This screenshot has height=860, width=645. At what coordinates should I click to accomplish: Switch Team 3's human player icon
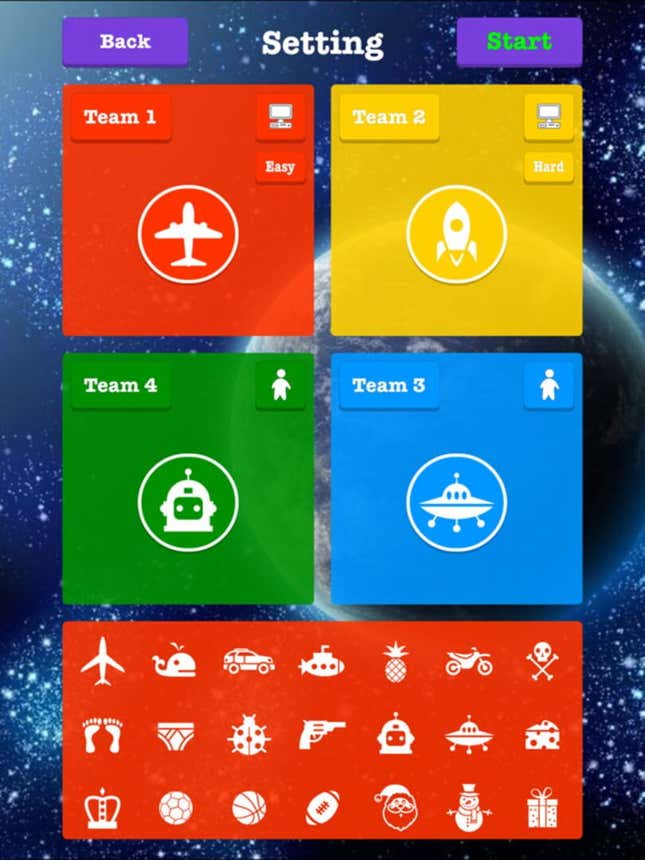[x=548, y=385]
